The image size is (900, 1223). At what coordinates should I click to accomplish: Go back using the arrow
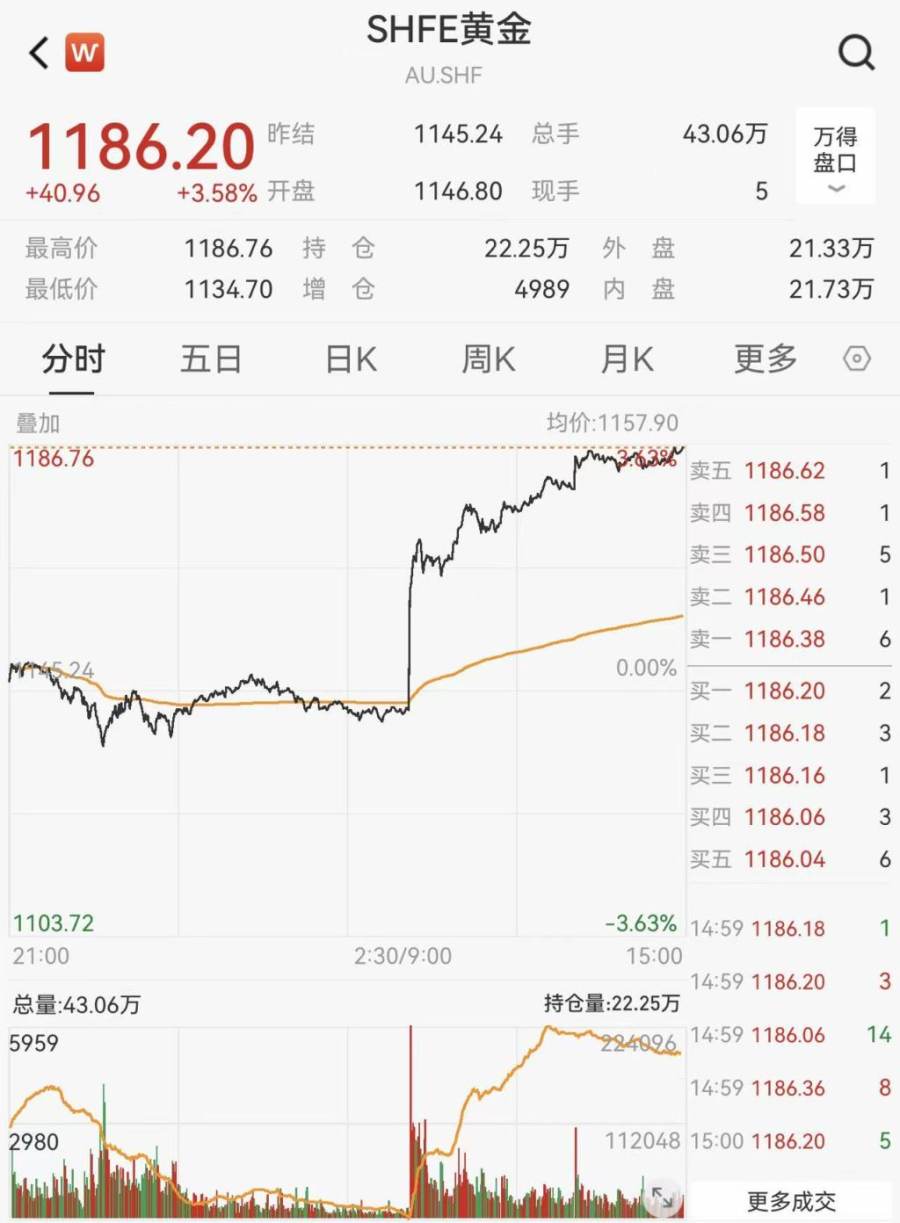click(39, 53)
